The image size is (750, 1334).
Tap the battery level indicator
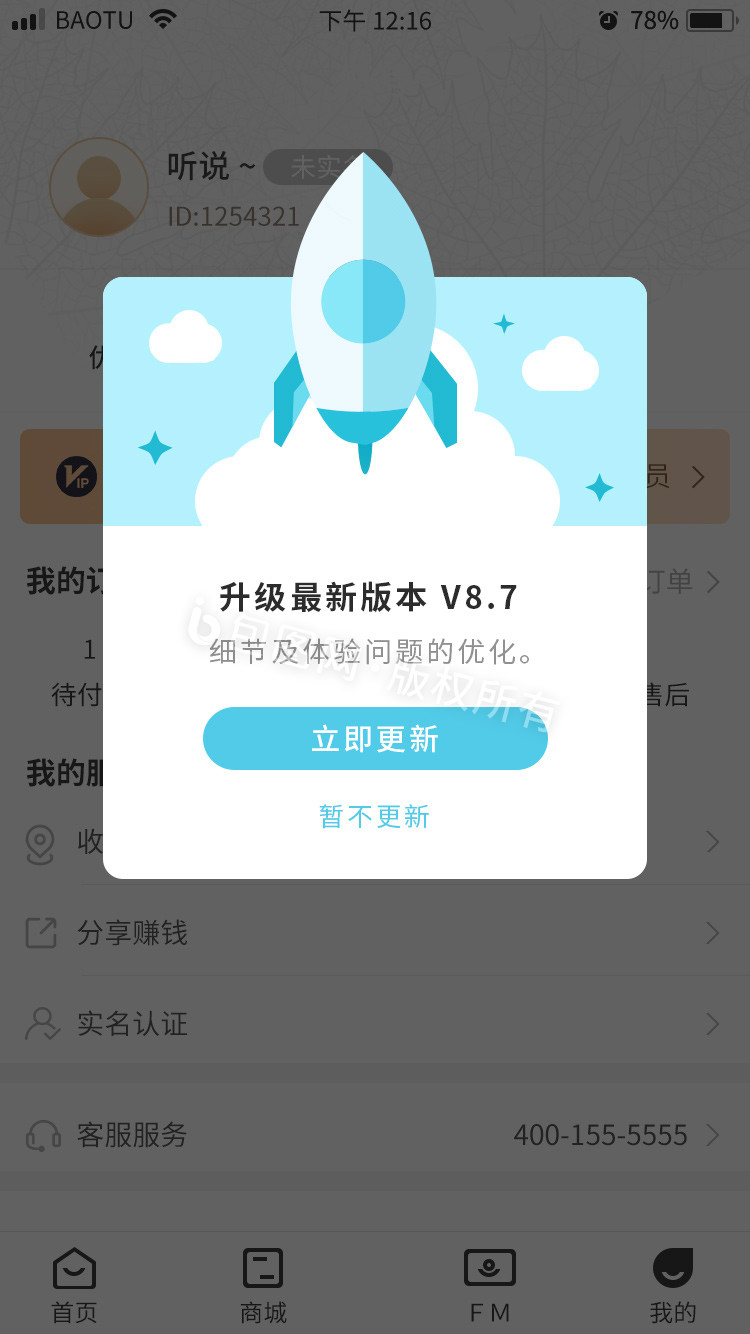pyautogui.click(x=710, y=18)
